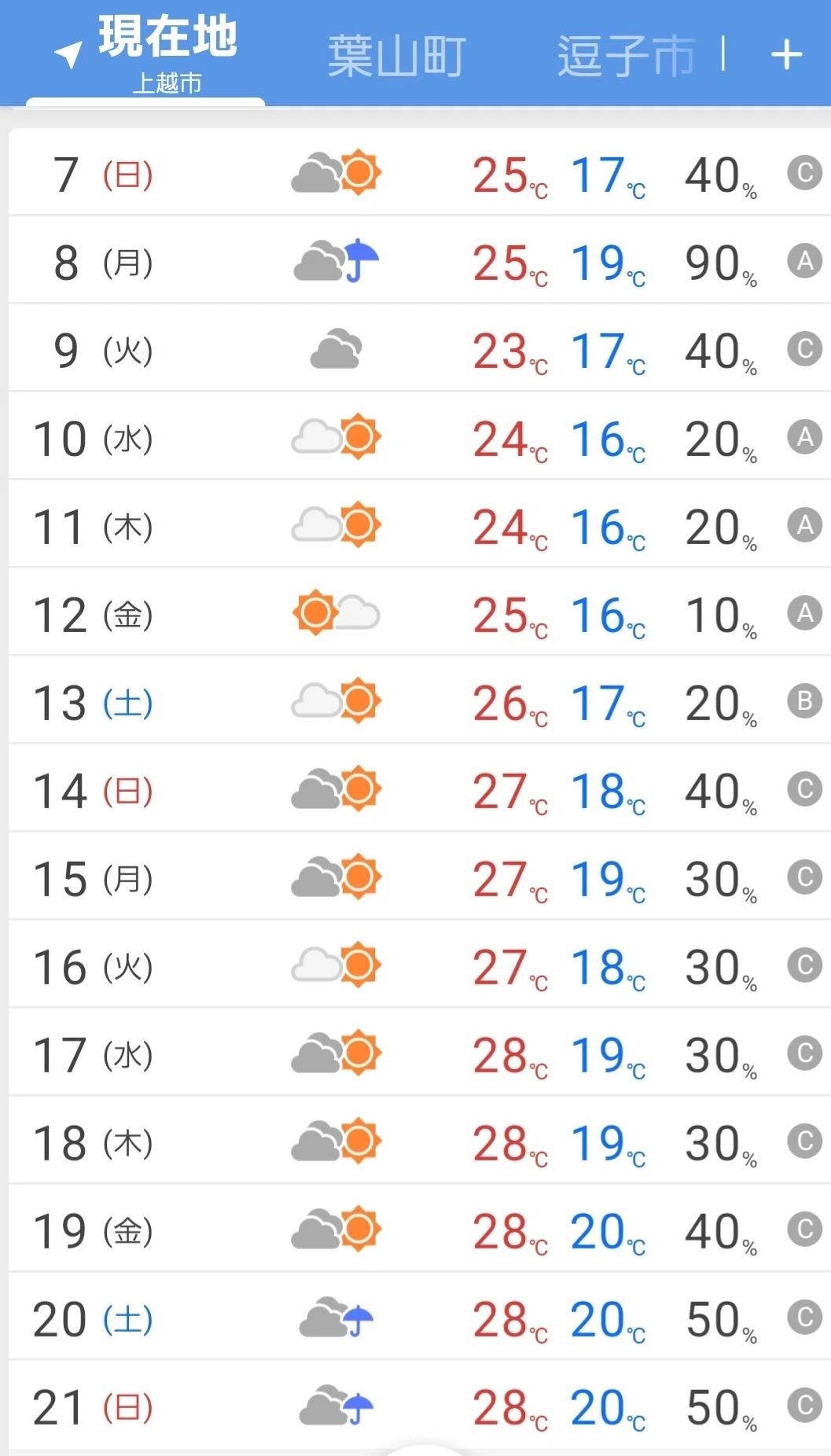Screen dimensions: 831x1456
Task: Switch to the 逗子市 location tab
Action: tap(627, 56)
